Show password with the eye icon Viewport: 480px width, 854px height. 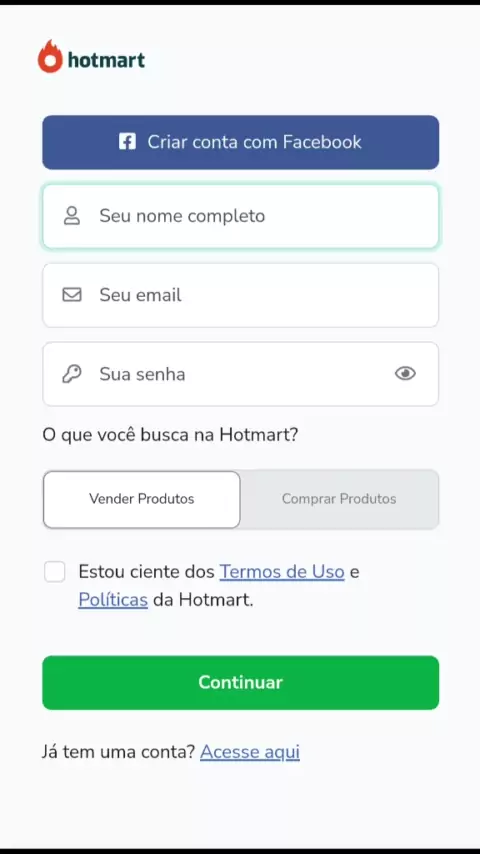[405, 373]
